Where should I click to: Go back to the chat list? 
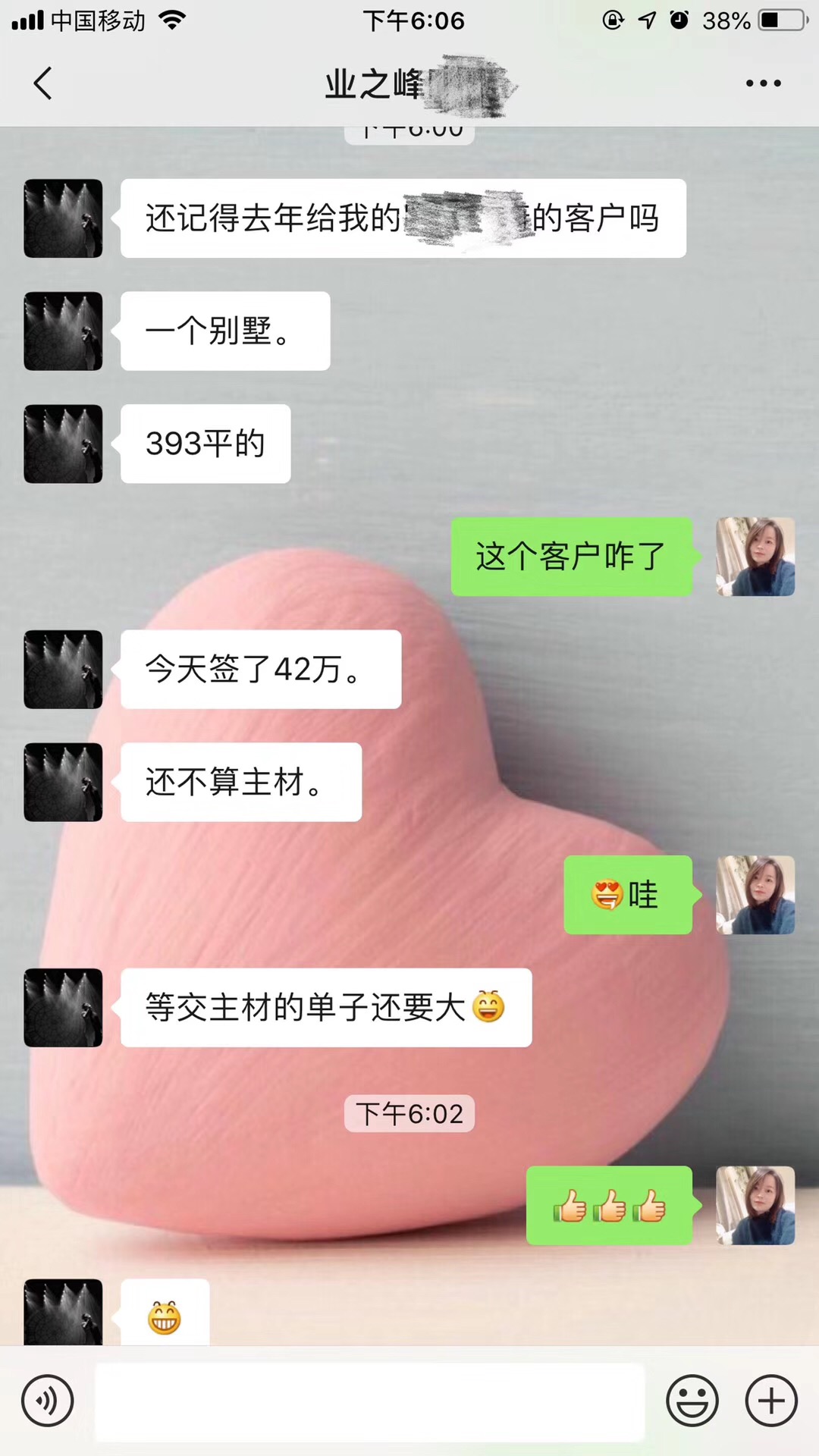coord(43,83)
